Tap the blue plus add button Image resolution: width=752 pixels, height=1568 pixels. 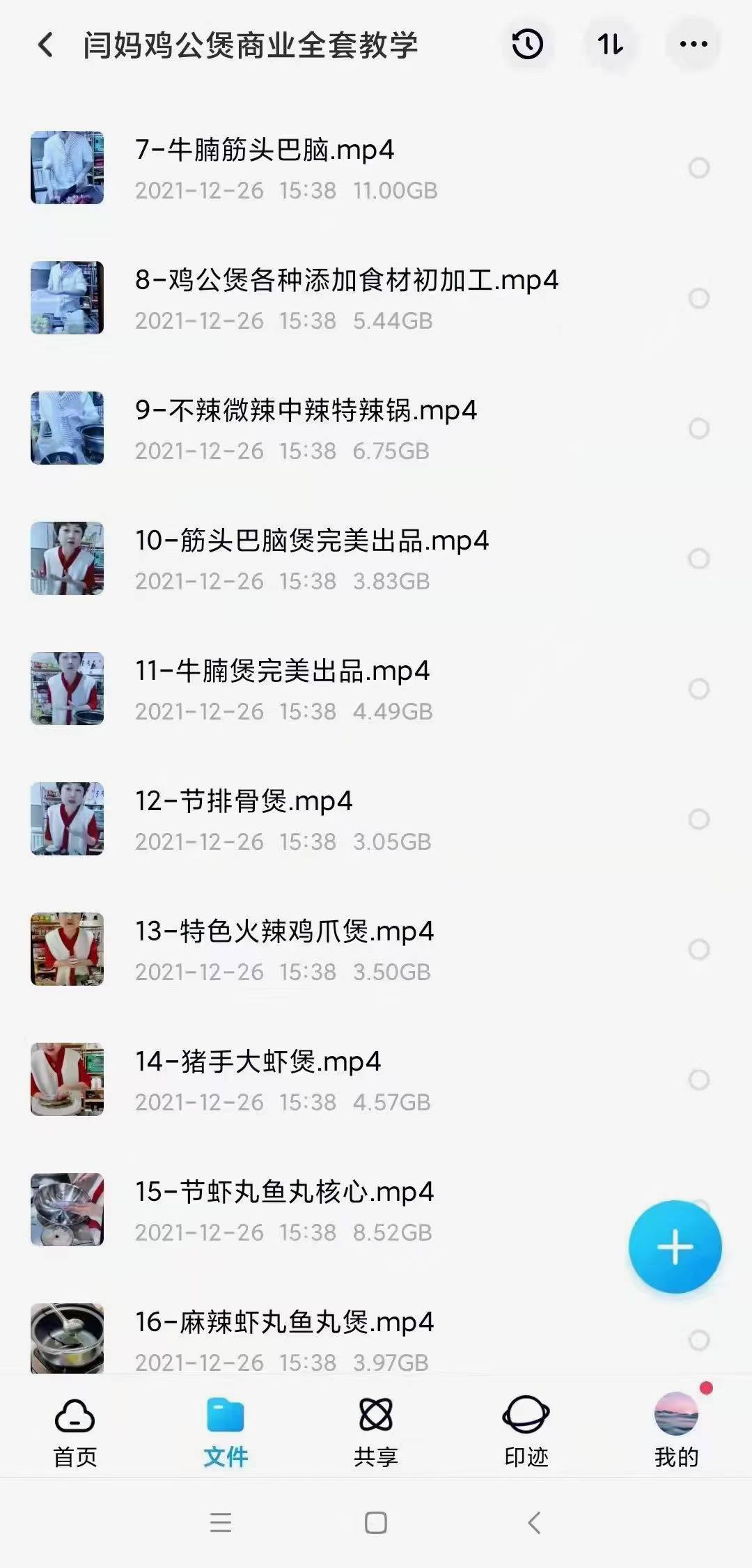coord(675,1247)
